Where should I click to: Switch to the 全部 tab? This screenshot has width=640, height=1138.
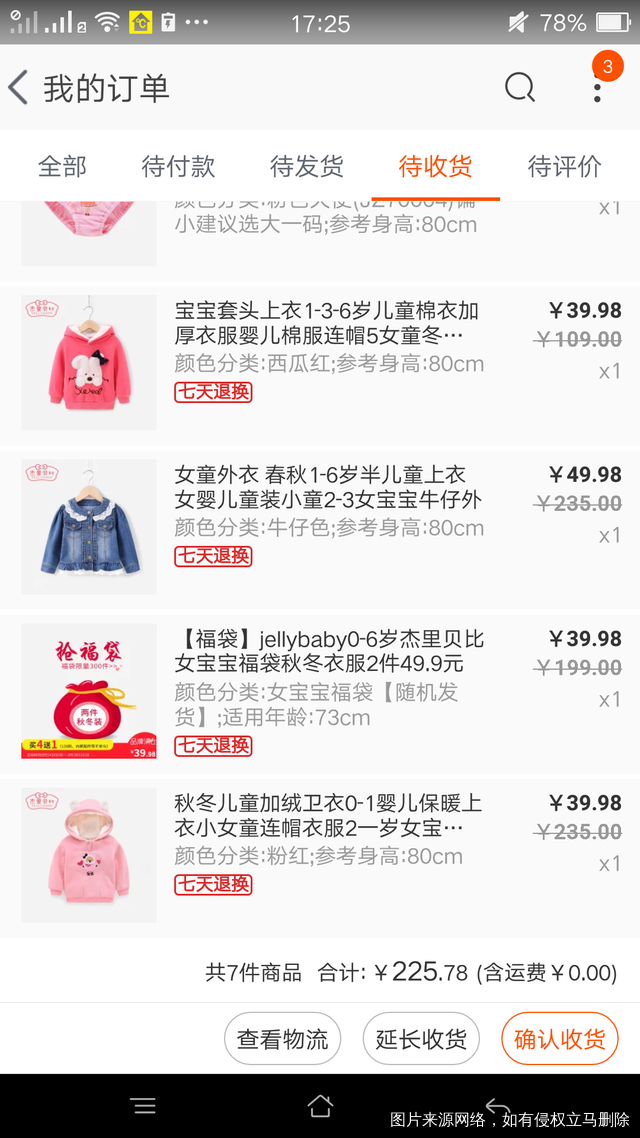click(x=62, y=166)
